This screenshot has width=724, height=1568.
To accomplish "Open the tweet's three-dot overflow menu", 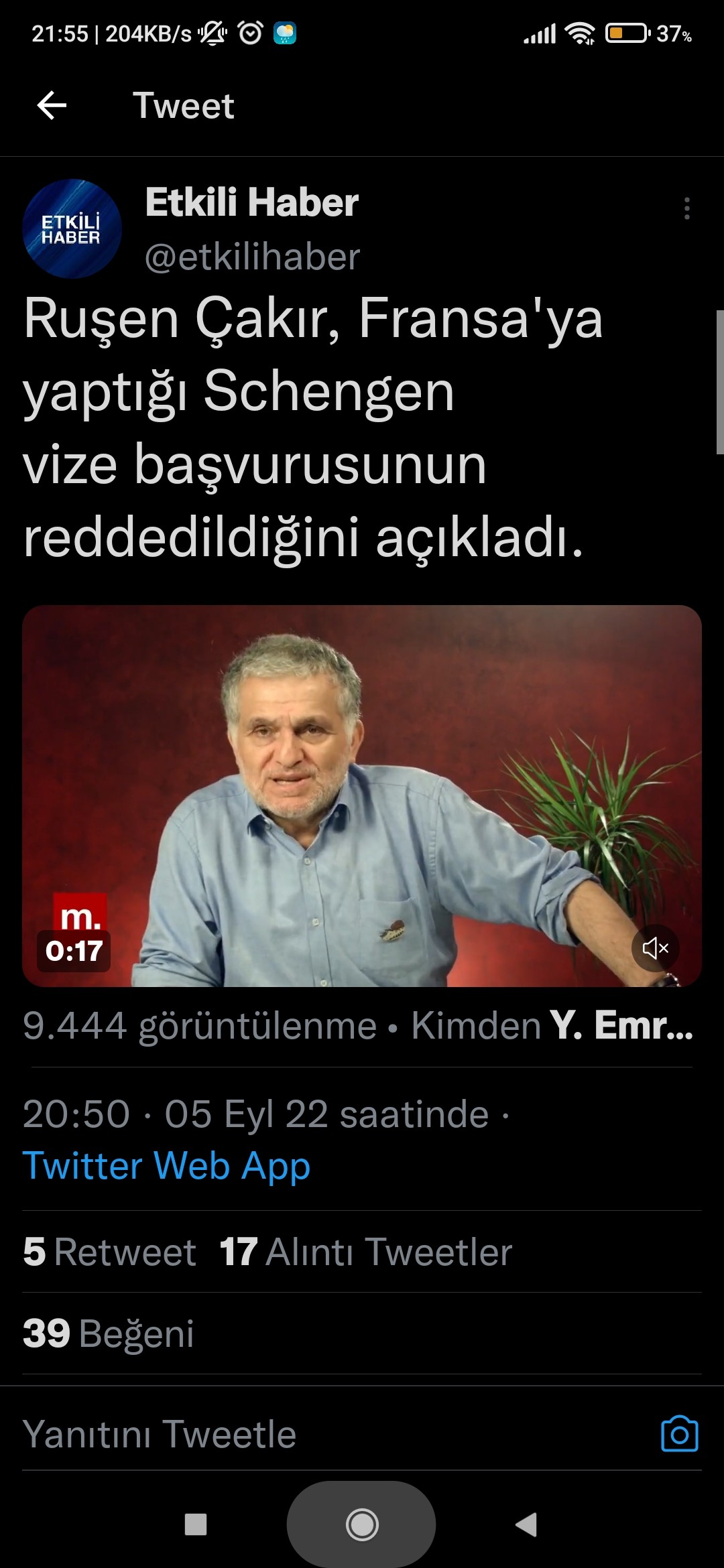I will click(x=686, y=208).
